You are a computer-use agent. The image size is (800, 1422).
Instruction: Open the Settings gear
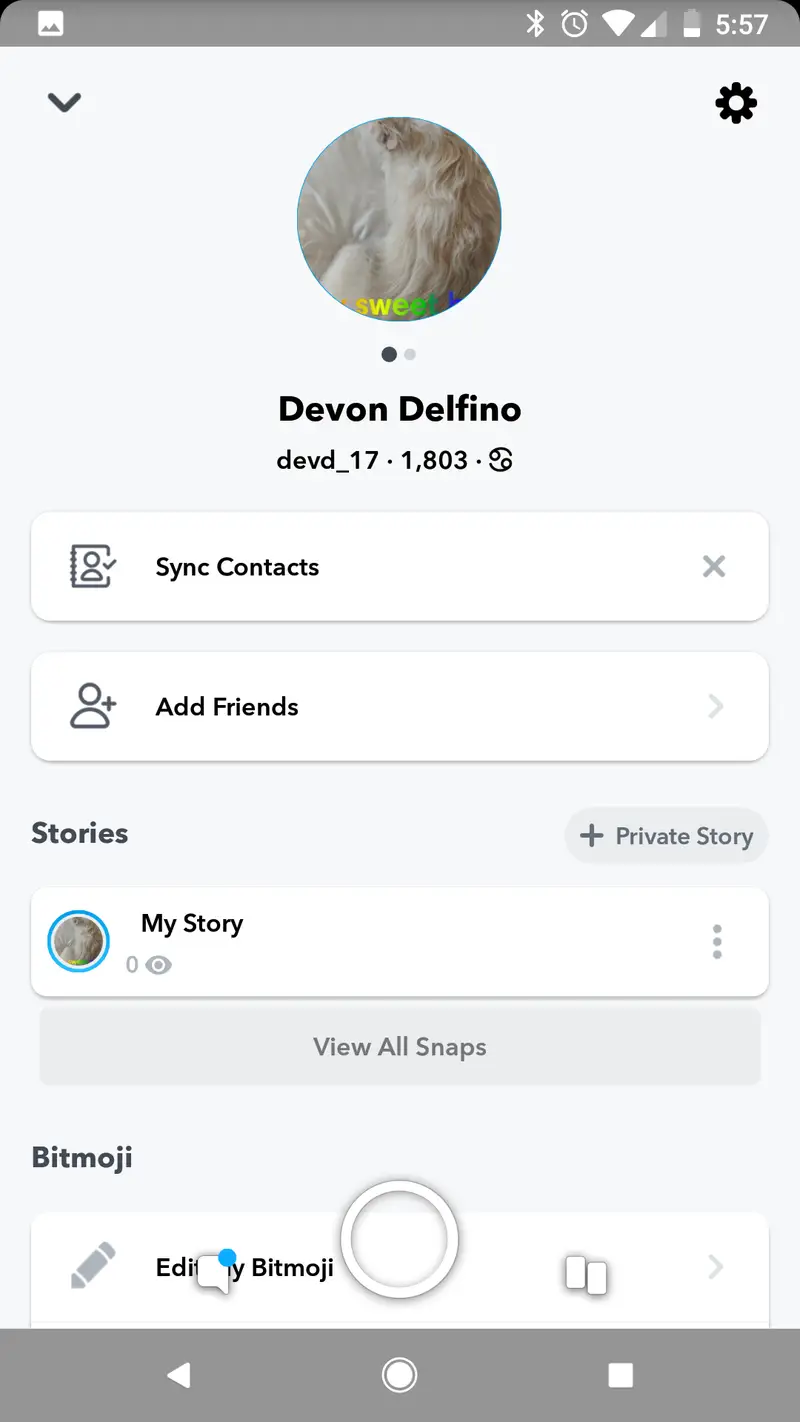coord(736,102)
